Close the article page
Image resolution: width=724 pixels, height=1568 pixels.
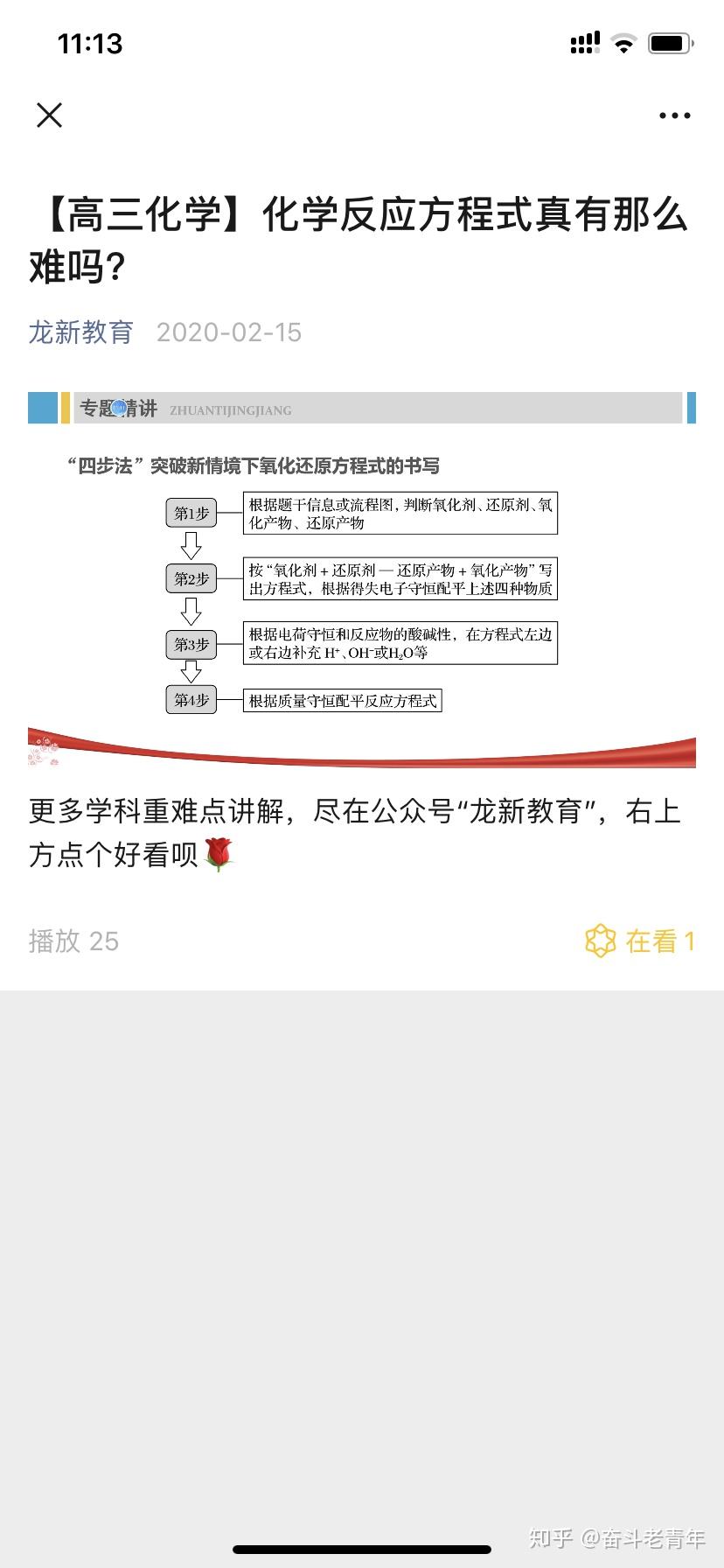(x=50, y=115)
